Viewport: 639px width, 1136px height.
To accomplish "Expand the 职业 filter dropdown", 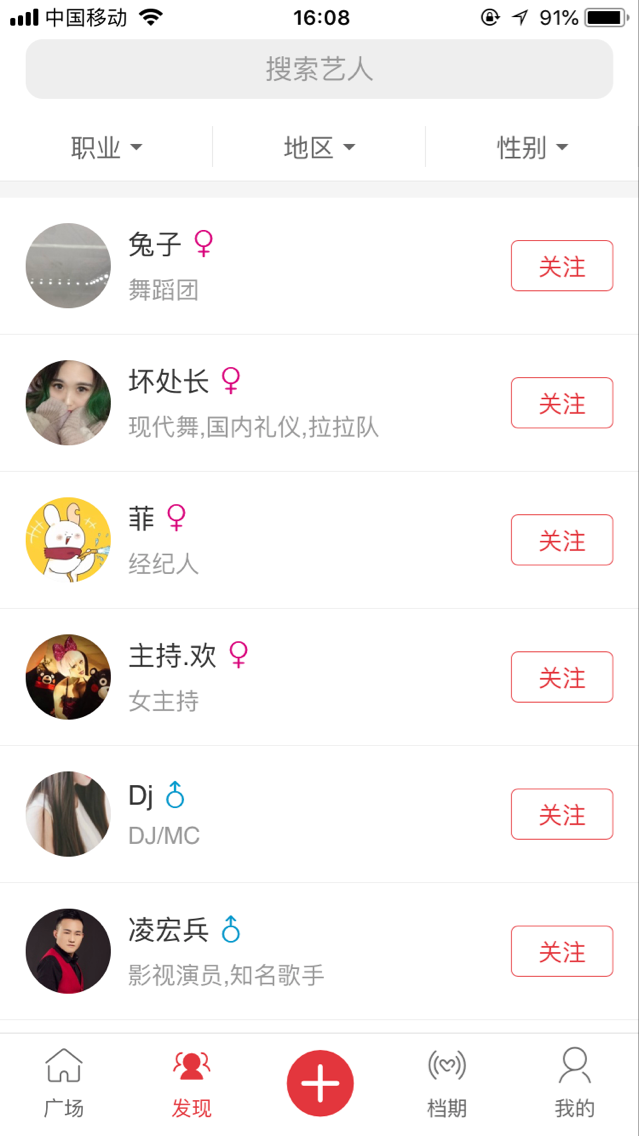I will click(x=106, y=148).
